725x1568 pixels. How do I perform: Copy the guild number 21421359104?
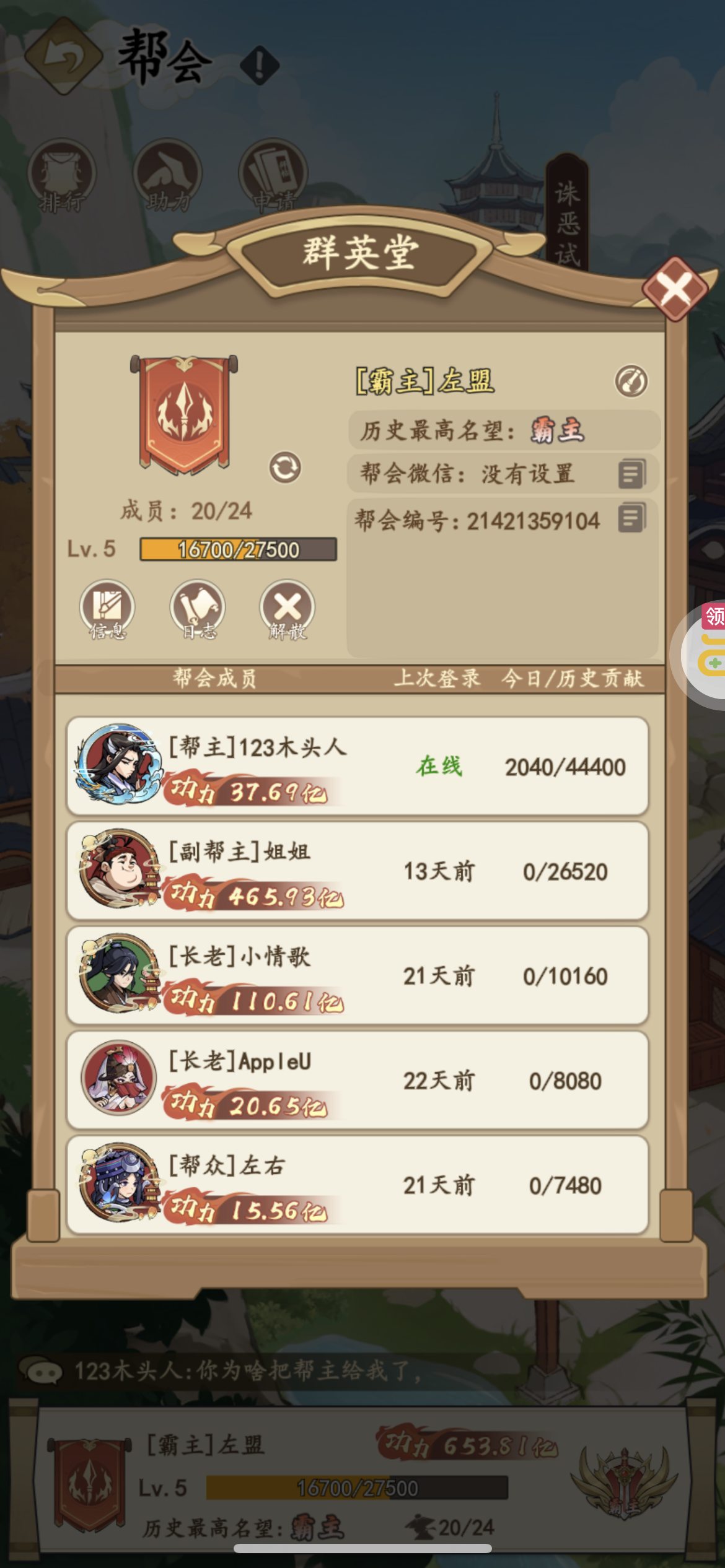pyautogui.click(x=632, y=518)
